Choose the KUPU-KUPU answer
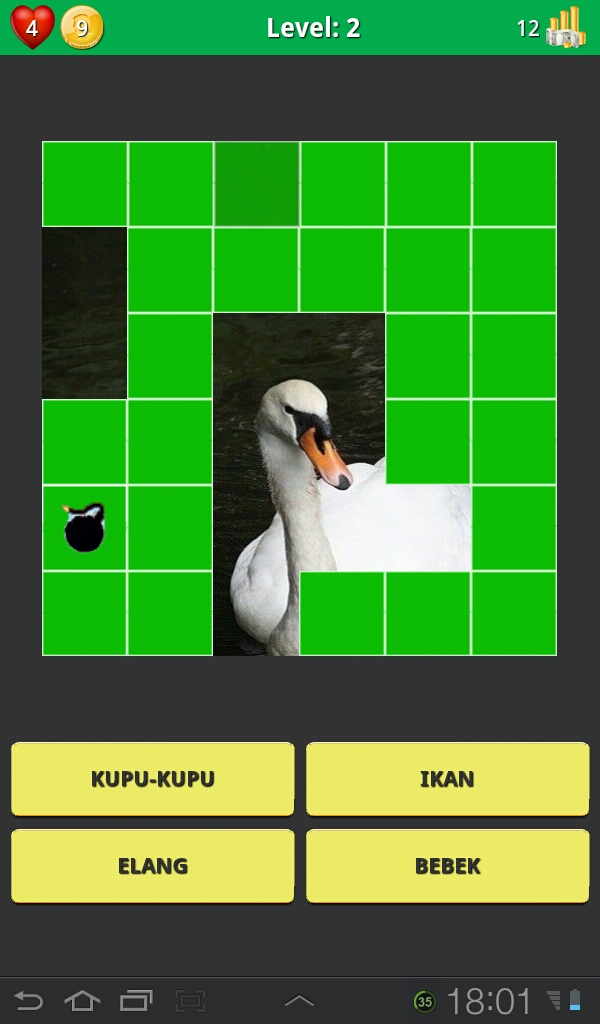 153,778
